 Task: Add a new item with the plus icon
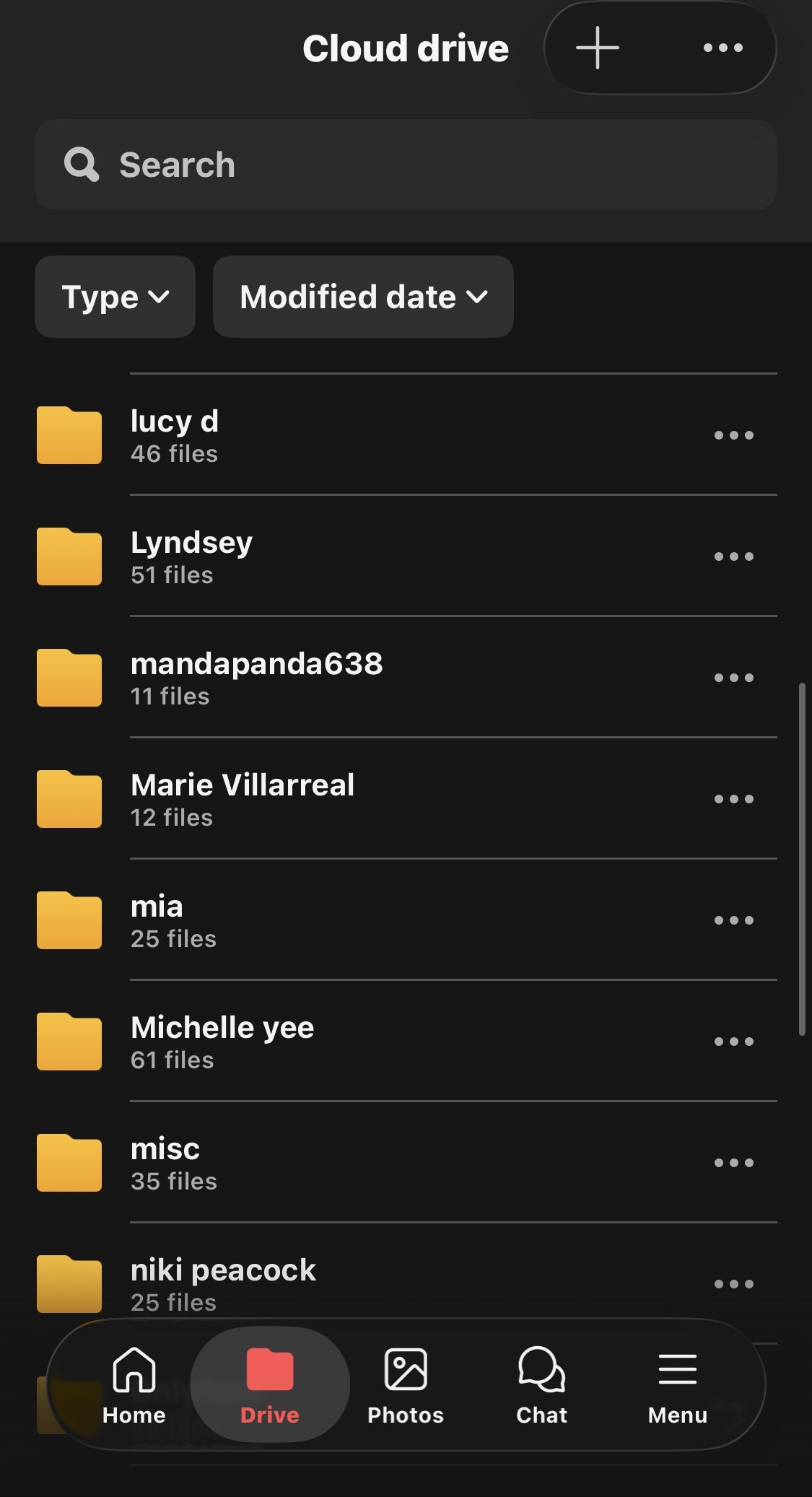[597, 48]
